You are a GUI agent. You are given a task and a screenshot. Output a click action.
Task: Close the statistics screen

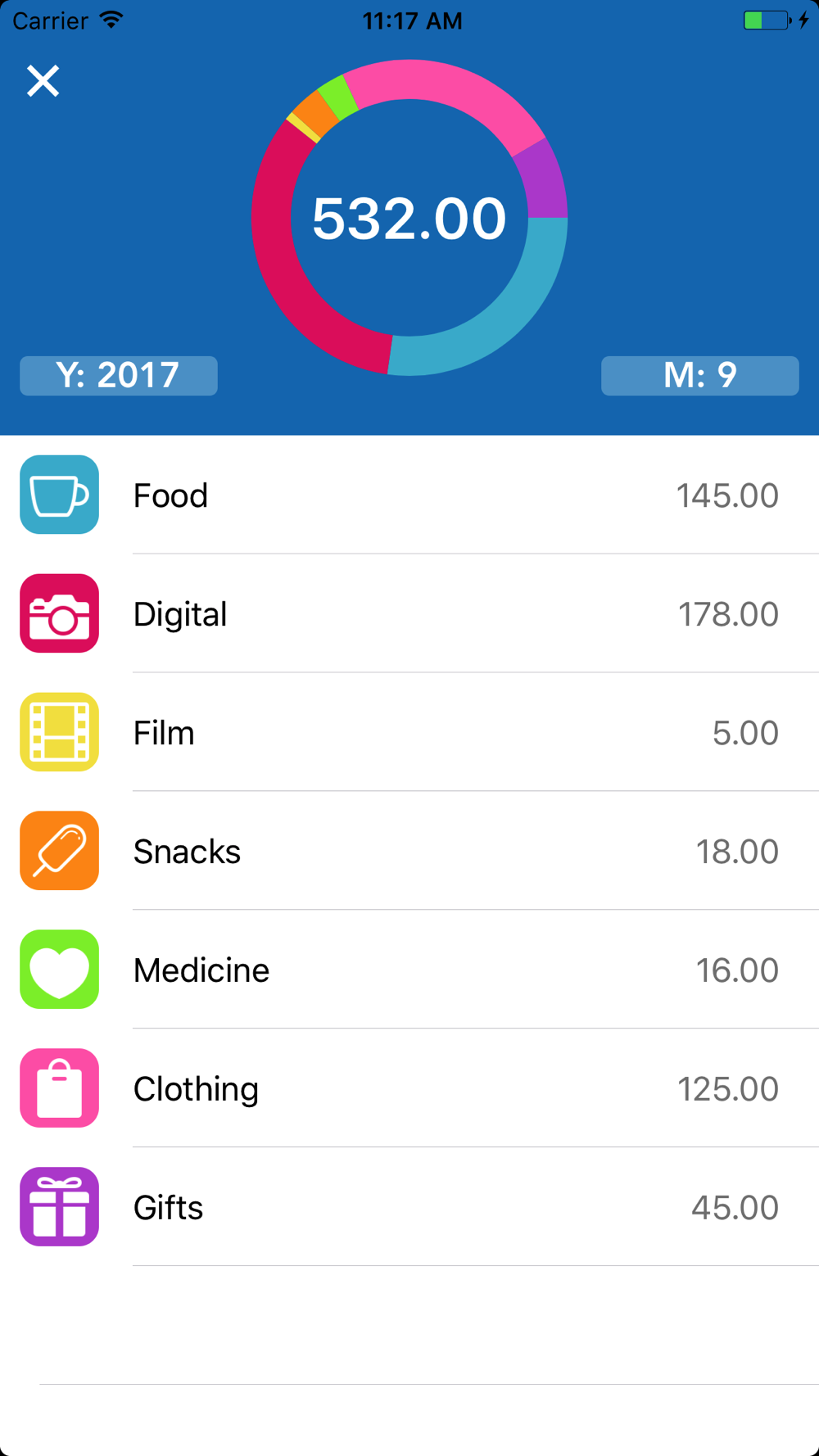[43, 81]
